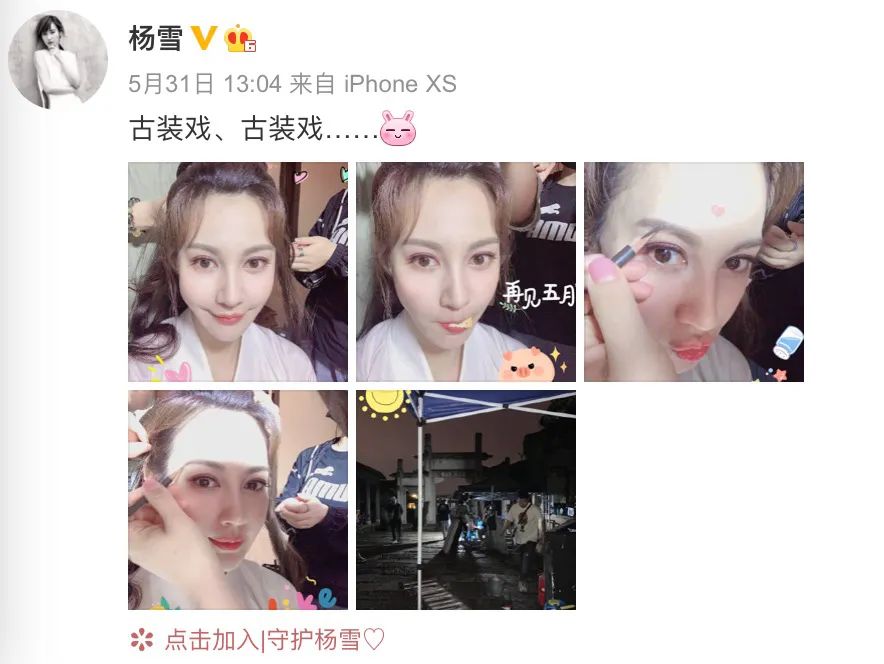Open 杨雪's profile avatar

(x=57, y=60)
